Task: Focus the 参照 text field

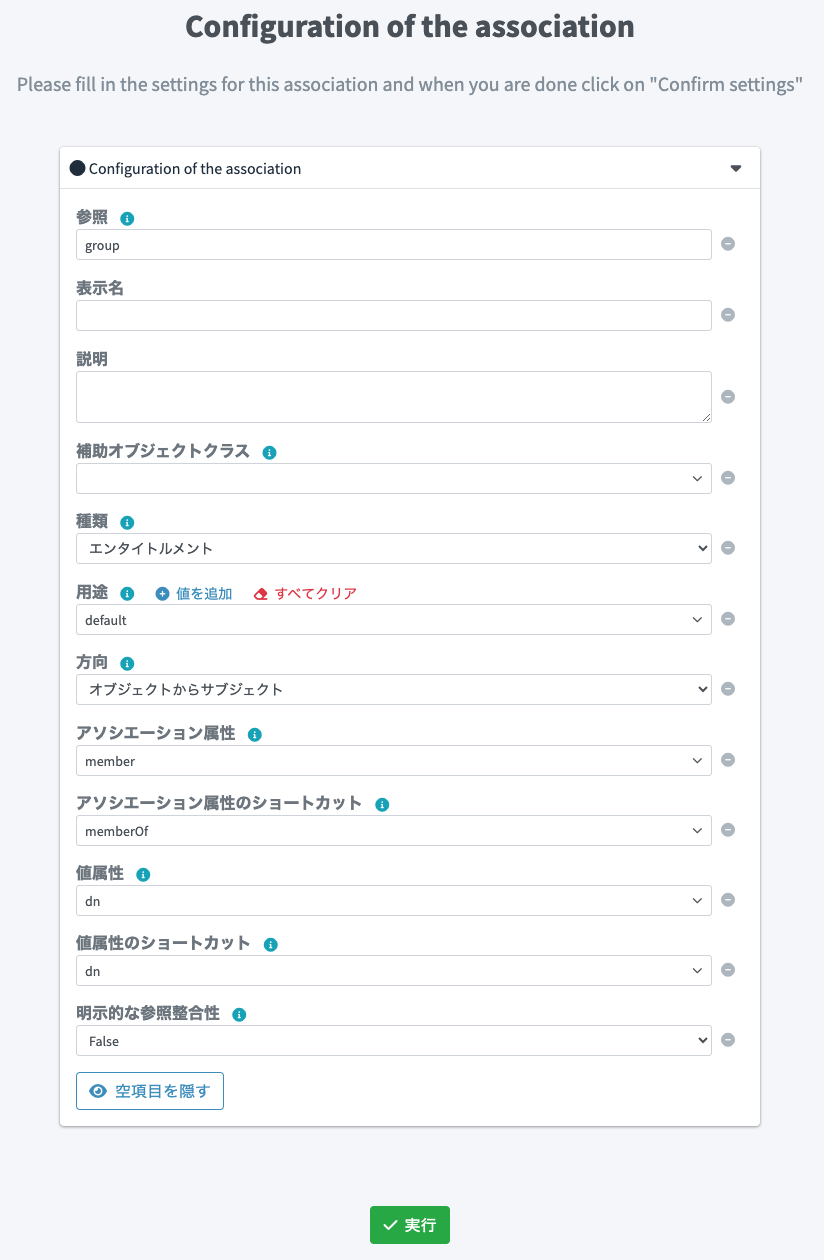Action: [x=393, y=245]
